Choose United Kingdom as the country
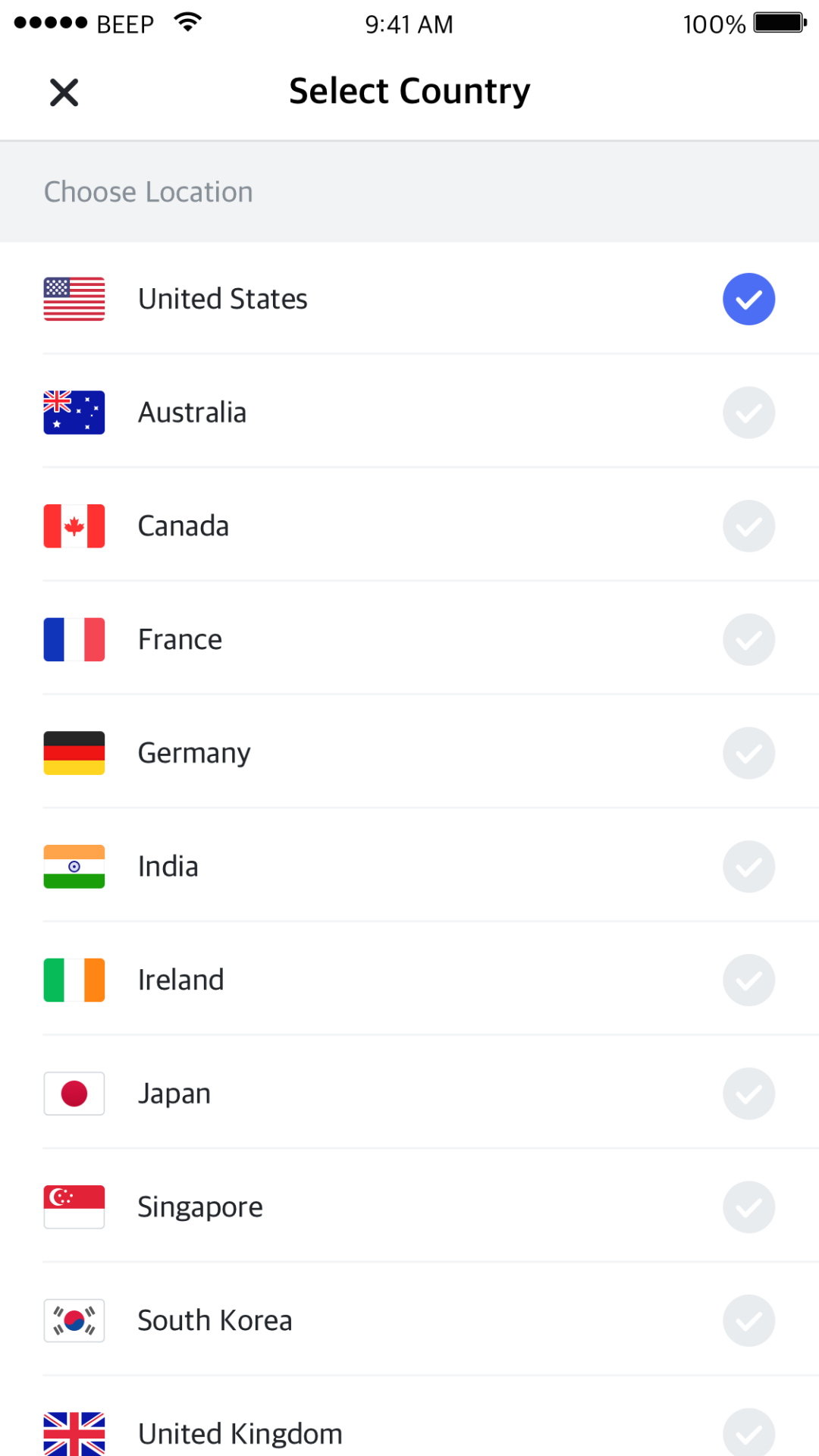819x1456 pixels. (x=409, y=1417)
